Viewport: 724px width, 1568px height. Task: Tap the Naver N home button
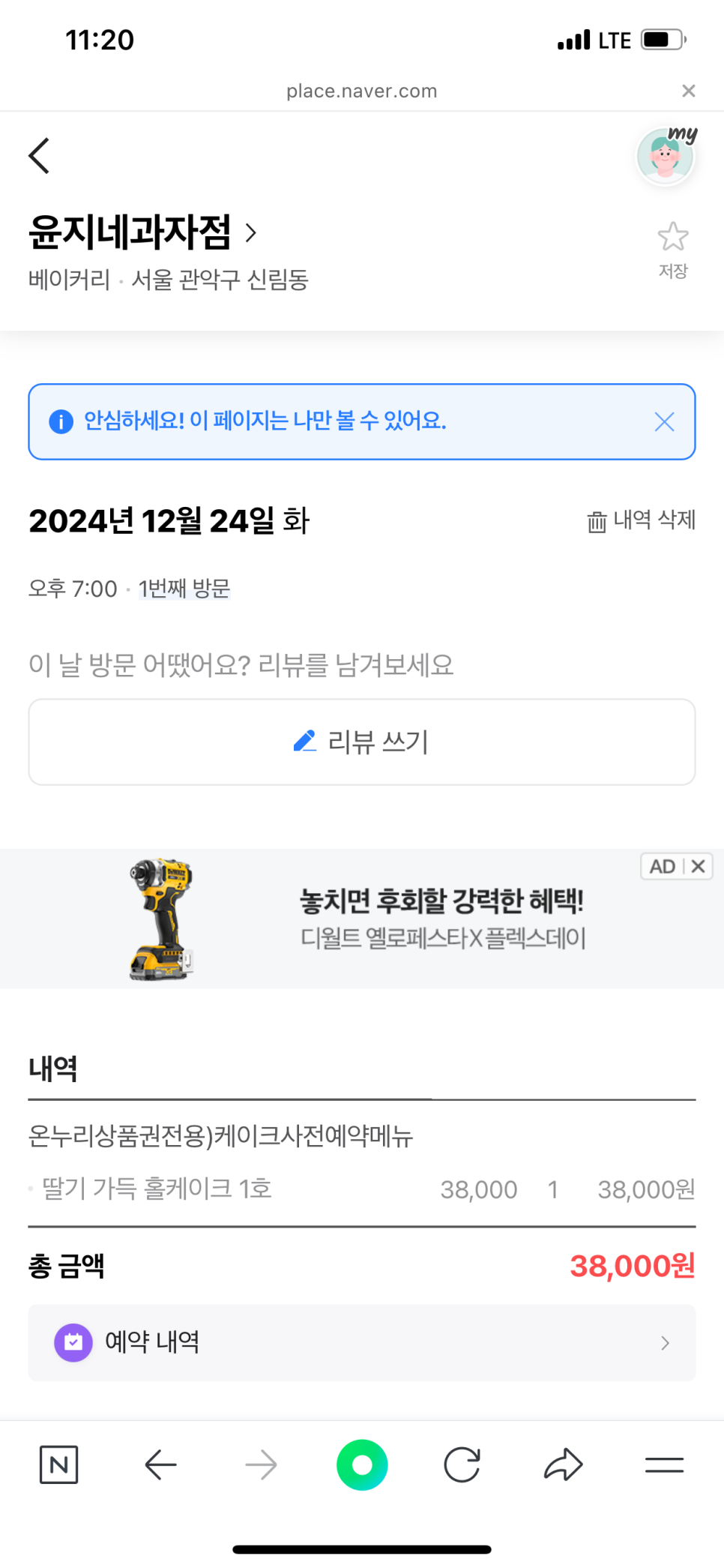(58, 1465)
